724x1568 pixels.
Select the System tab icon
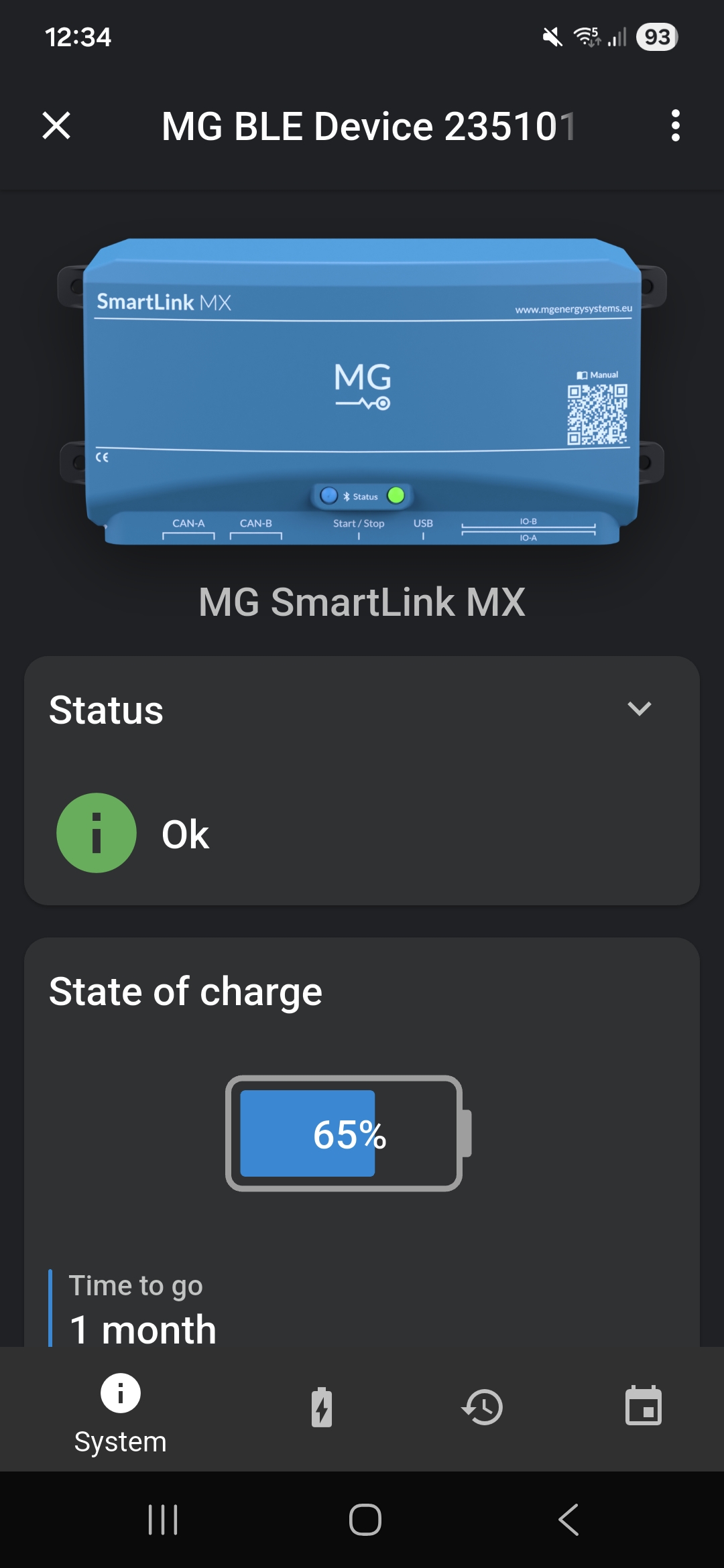point(119,1407)
